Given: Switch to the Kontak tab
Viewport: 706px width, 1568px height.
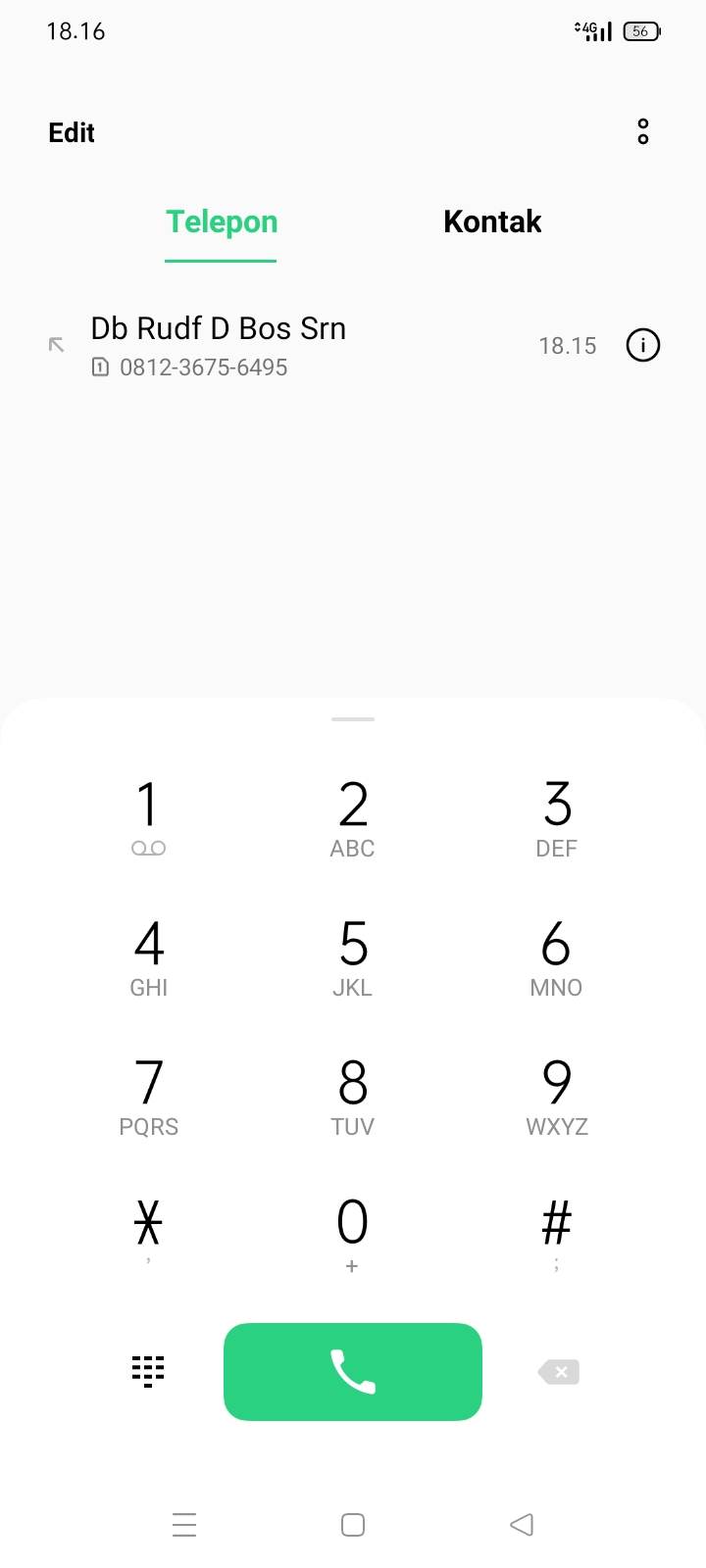Looking at the screenshot, I should (x=492, y=221).
